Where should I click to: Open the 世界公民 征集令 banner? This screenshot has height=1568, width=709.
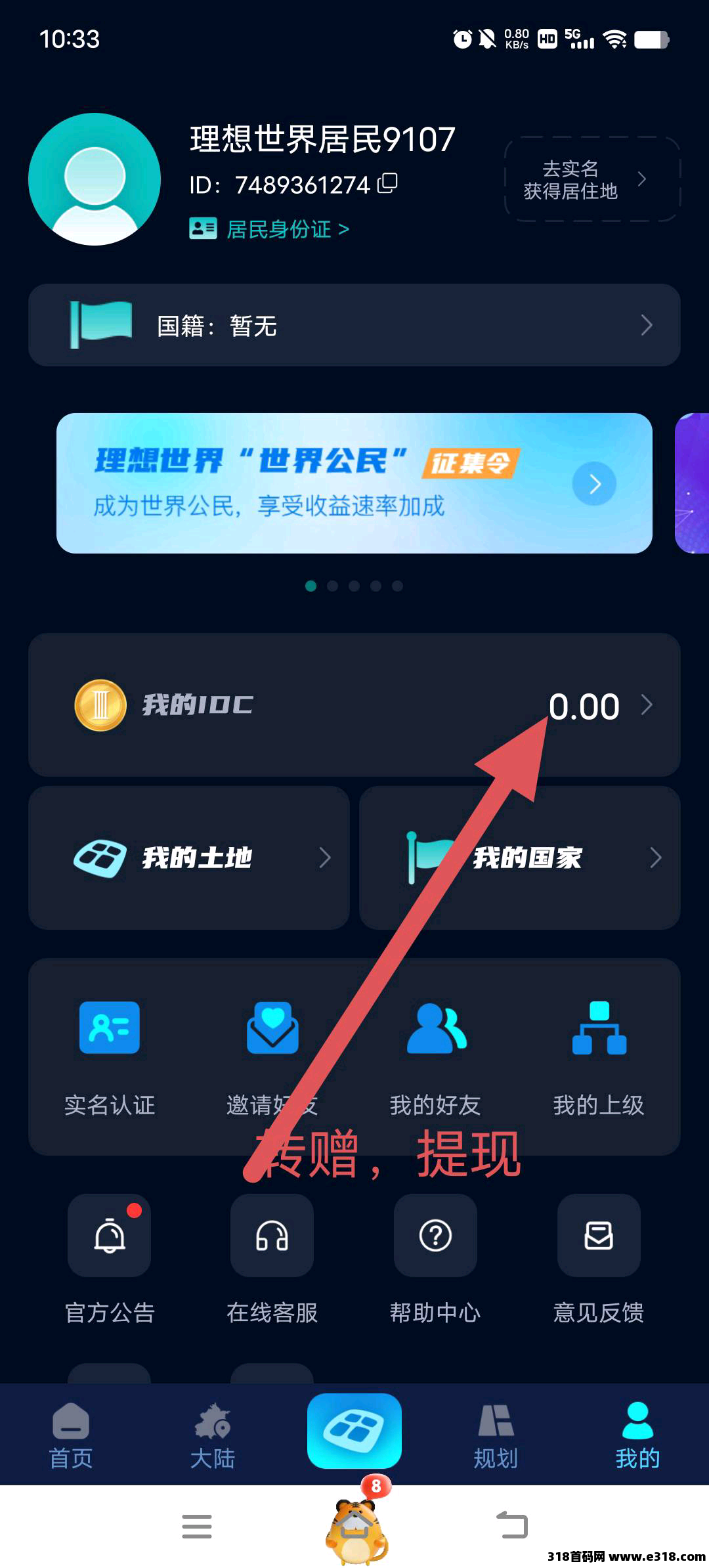[x=354, y=483]
